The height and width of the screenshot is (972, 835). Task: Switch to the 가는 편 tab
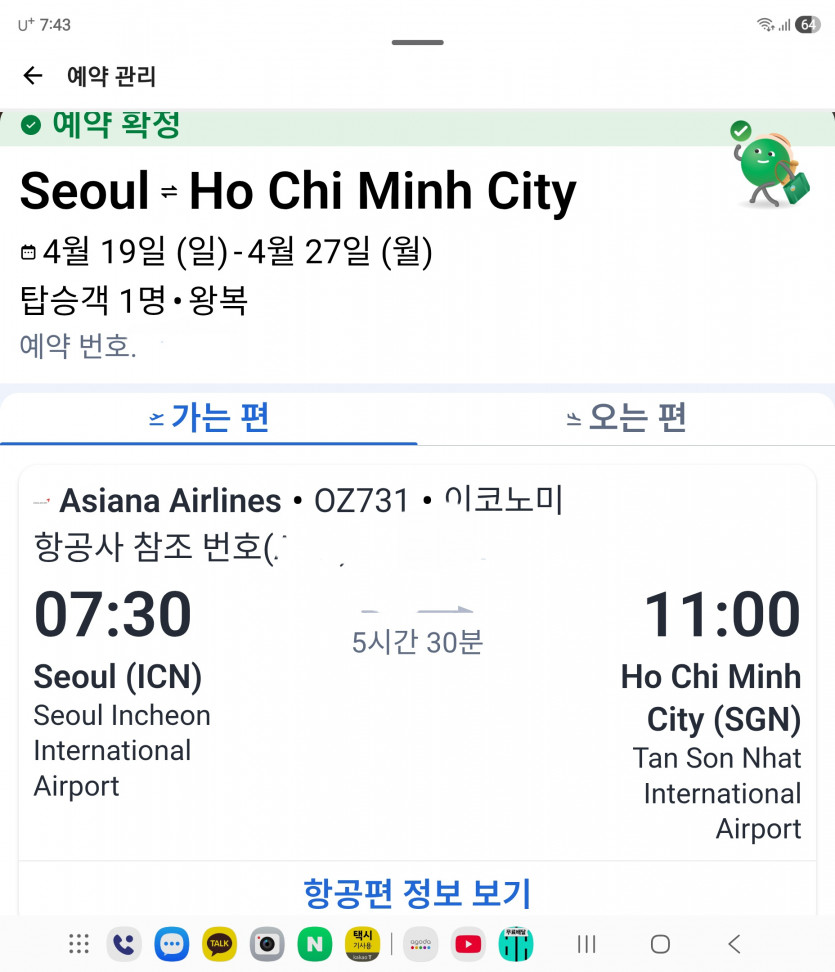point(209,418)
